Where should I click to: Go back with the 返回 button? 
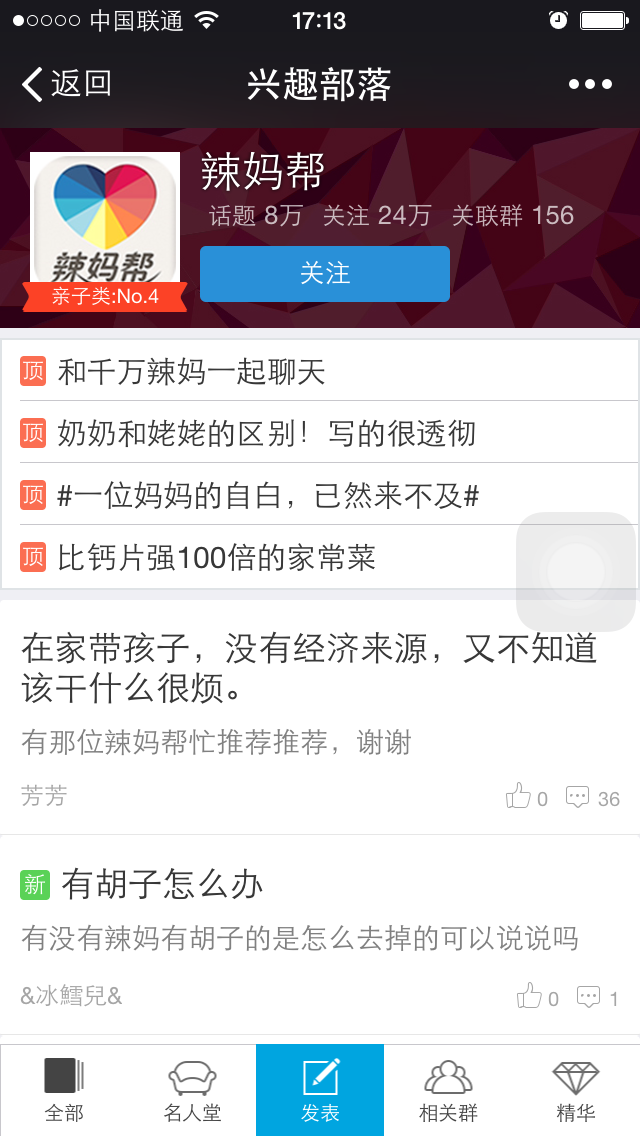pyautogui.click(x=67, y=84)
